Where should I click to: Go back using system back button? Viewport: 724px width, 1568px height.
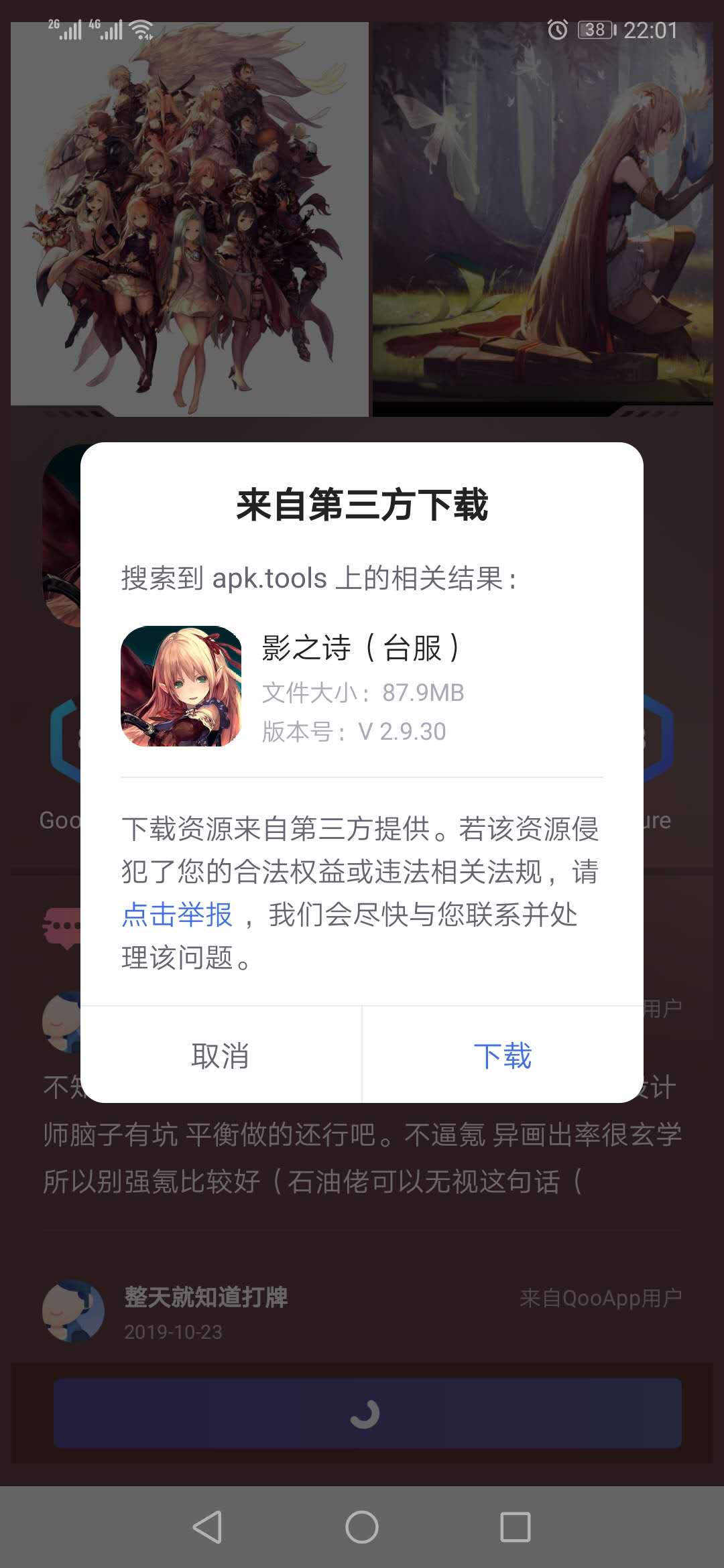(x=207, y=1527)
